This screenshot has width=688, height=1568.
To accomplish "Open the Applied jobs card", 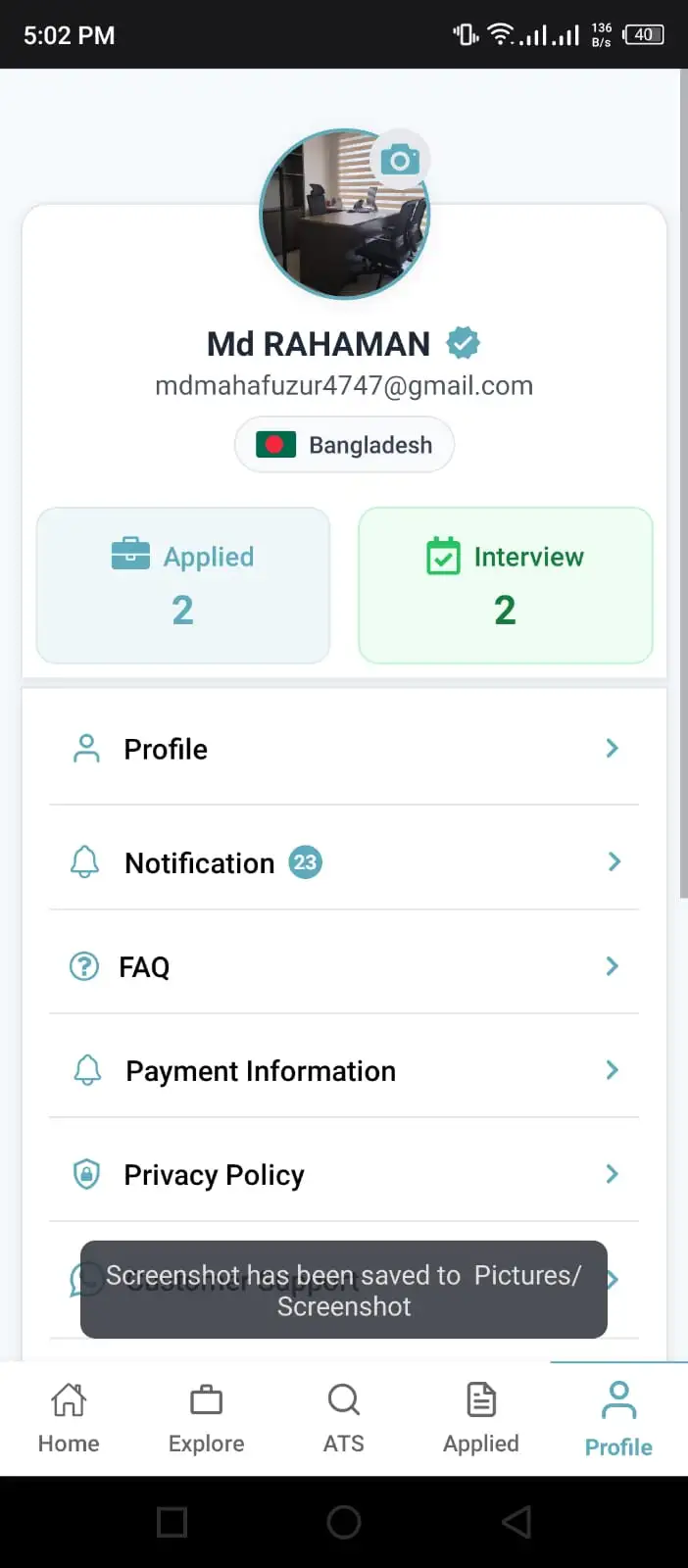I will (183, 585).
